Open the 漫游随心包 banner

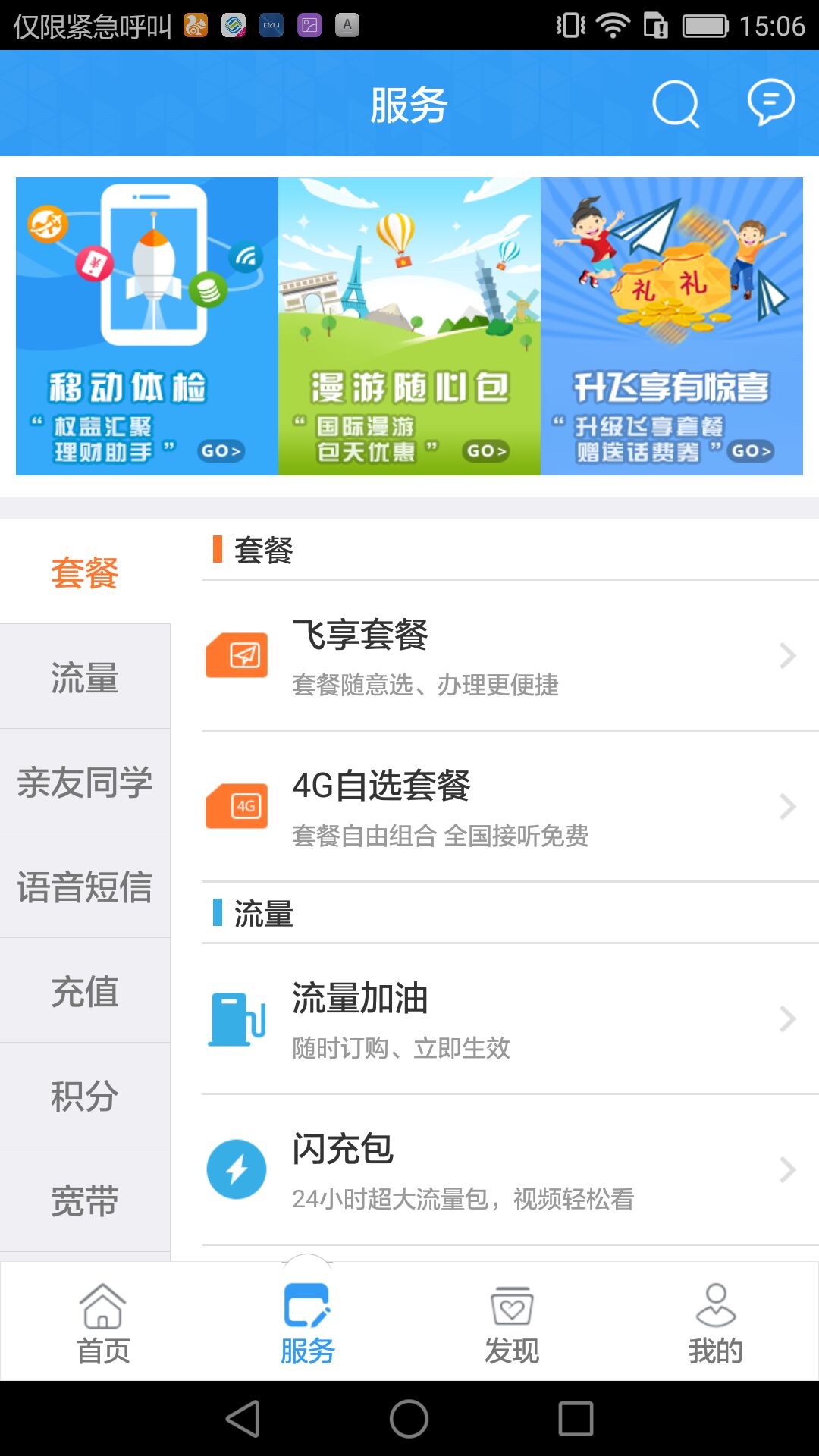click(x=409, y=326)
